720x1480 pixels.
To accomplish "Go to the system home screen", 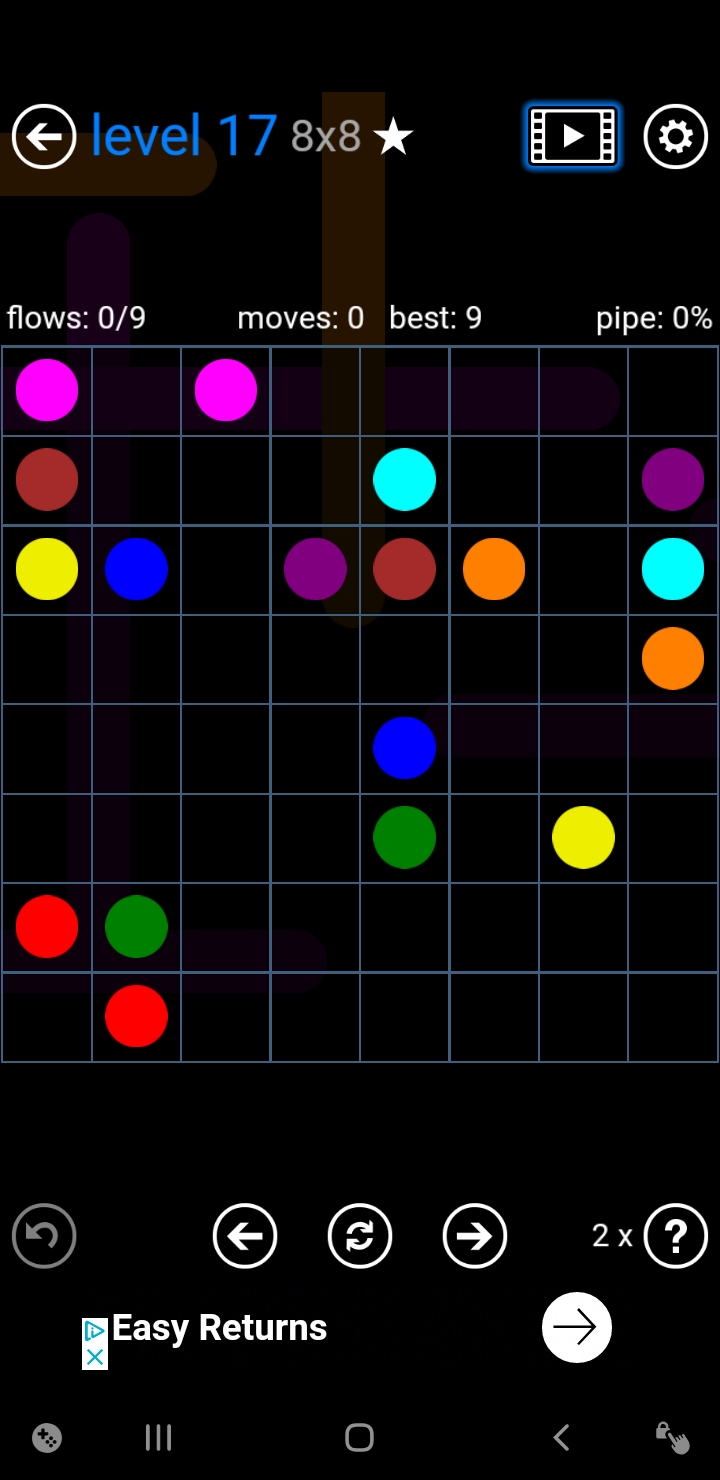I will point(359,1438).
